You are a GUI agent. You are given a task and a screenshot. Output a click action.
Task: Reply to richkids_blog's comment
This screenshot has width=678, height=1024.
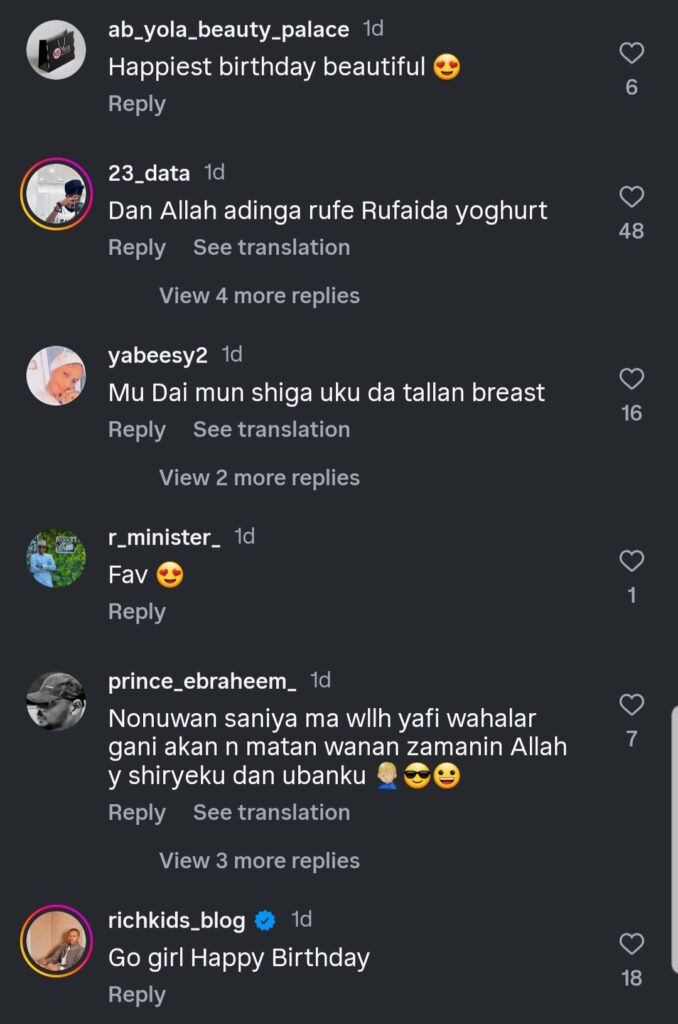(x=137, y=995)
